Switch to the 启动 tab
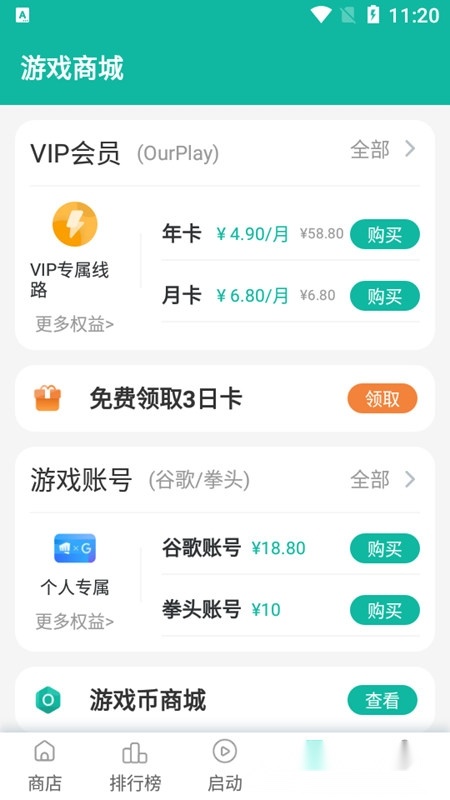450x800 pixels. click(224, 765)
